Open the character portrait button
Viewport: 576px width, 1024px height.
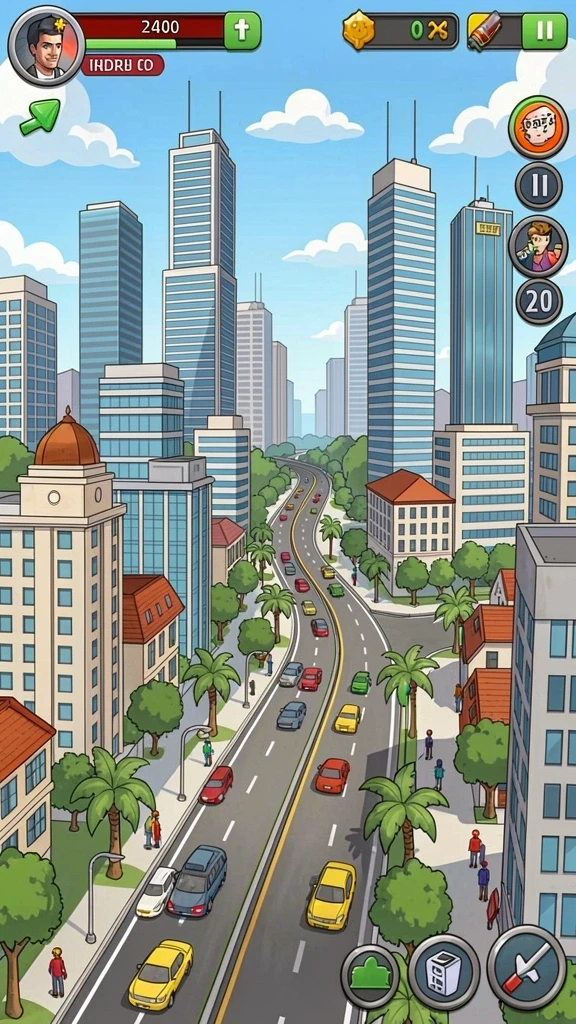538,246
